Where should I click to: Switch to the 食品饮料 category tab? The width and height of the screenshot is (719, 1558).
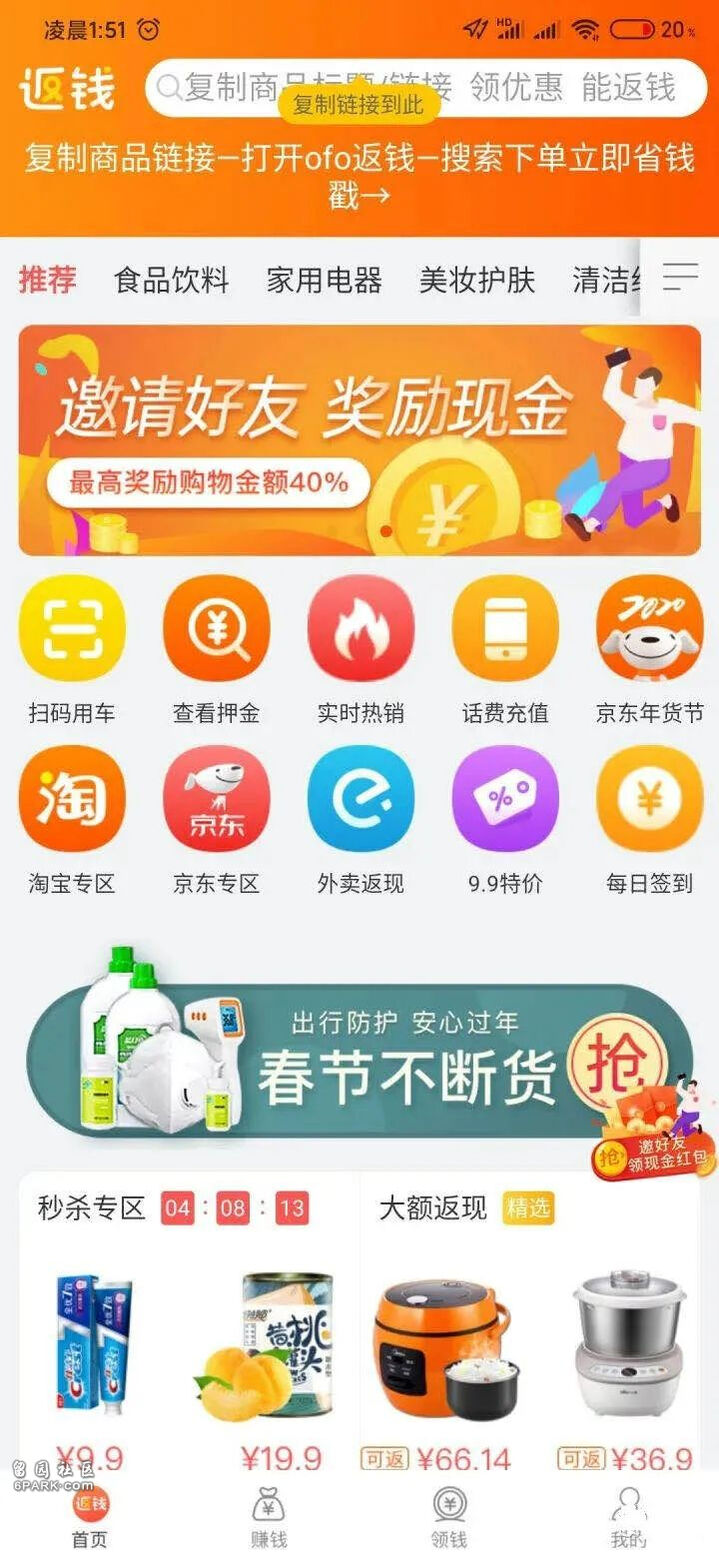point(172,280)
